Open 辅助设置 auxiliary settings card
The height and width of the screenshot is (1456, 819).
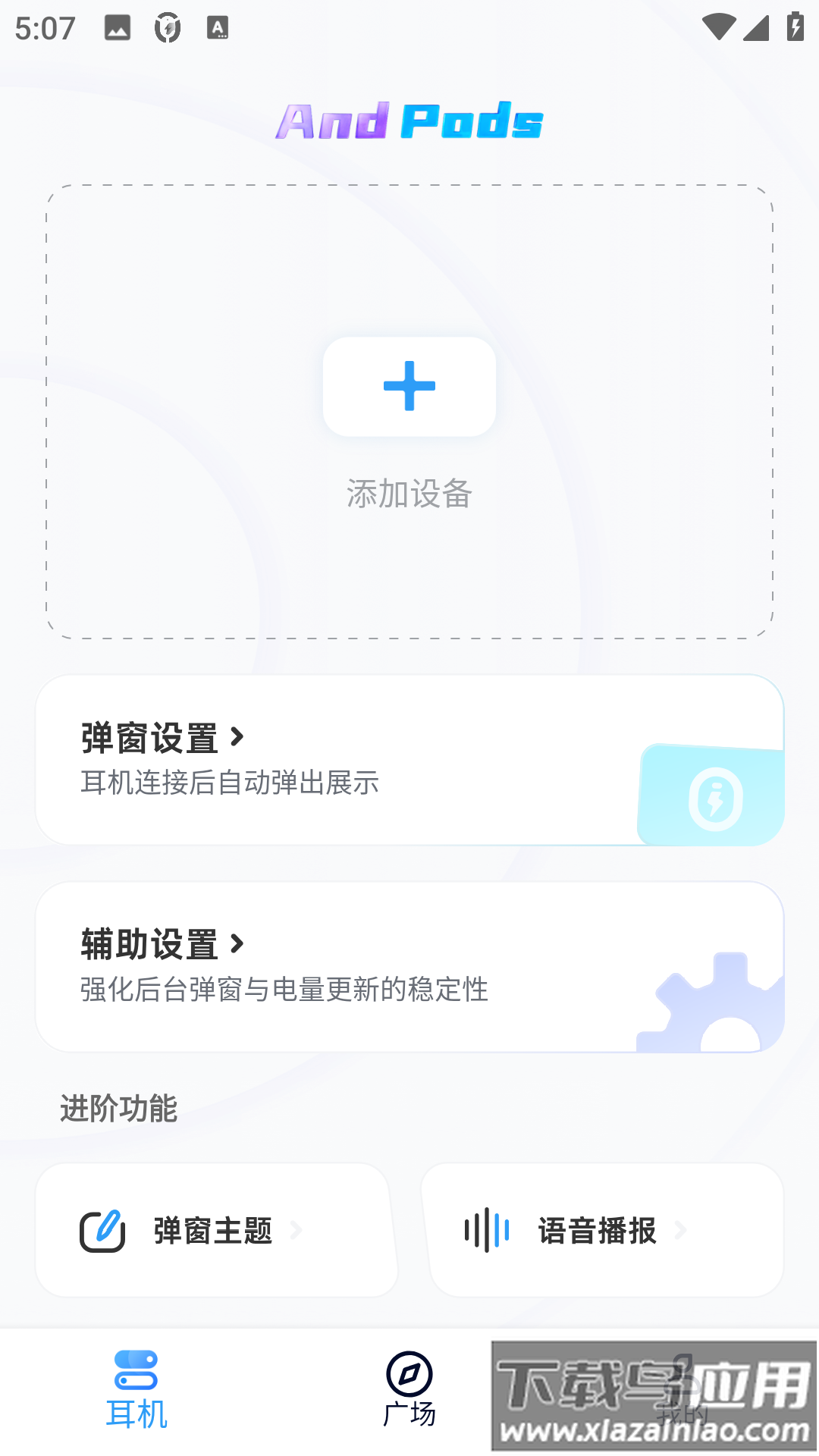coord(409,967)
